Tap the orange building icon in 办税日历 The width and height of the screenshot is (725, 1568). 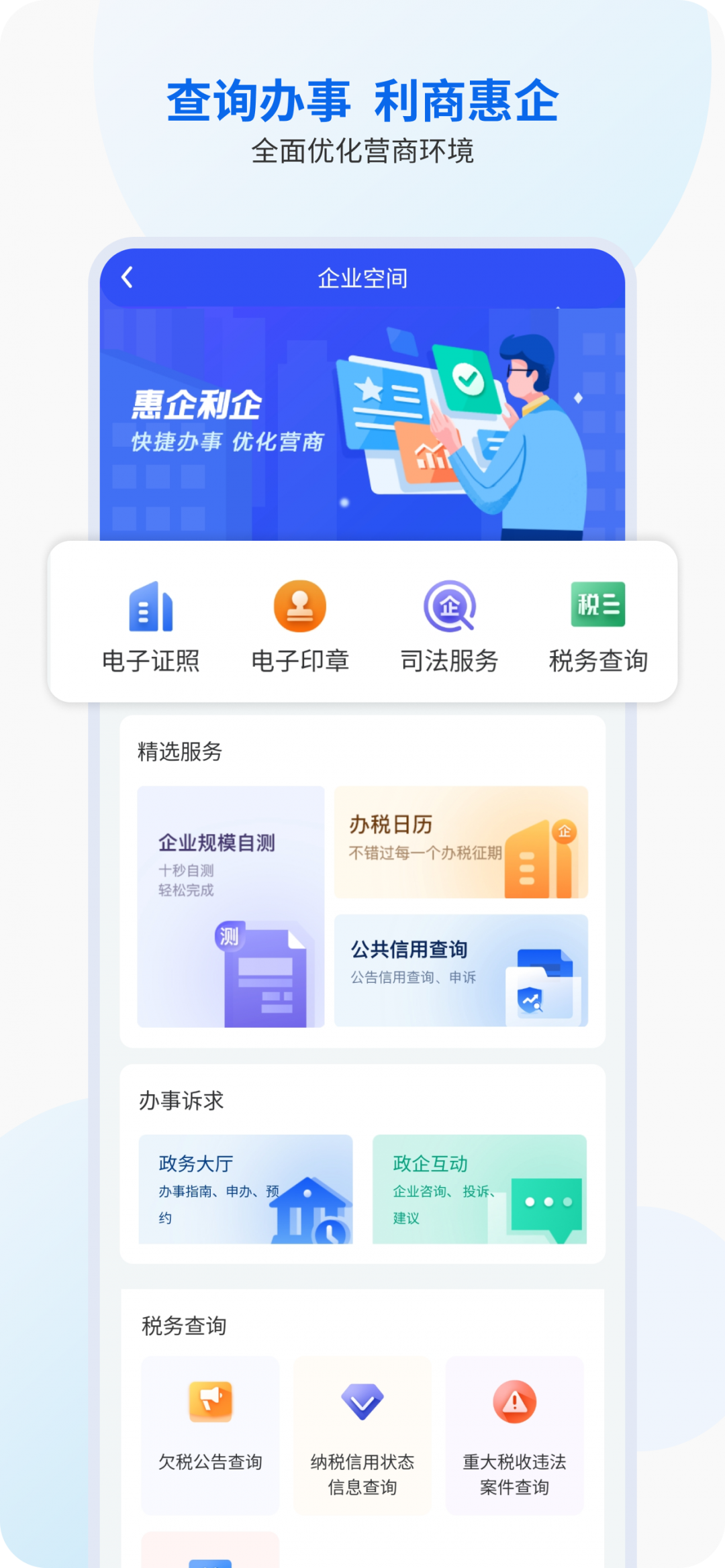click(537, 859)
